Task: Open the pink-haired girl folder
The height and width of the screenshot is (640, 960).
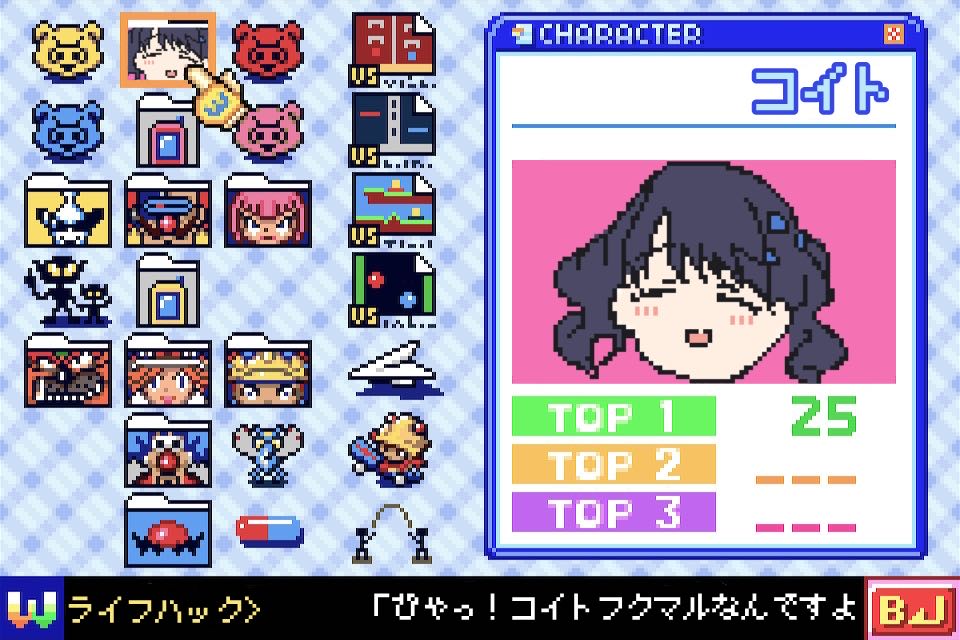Action: coord(267,212)
